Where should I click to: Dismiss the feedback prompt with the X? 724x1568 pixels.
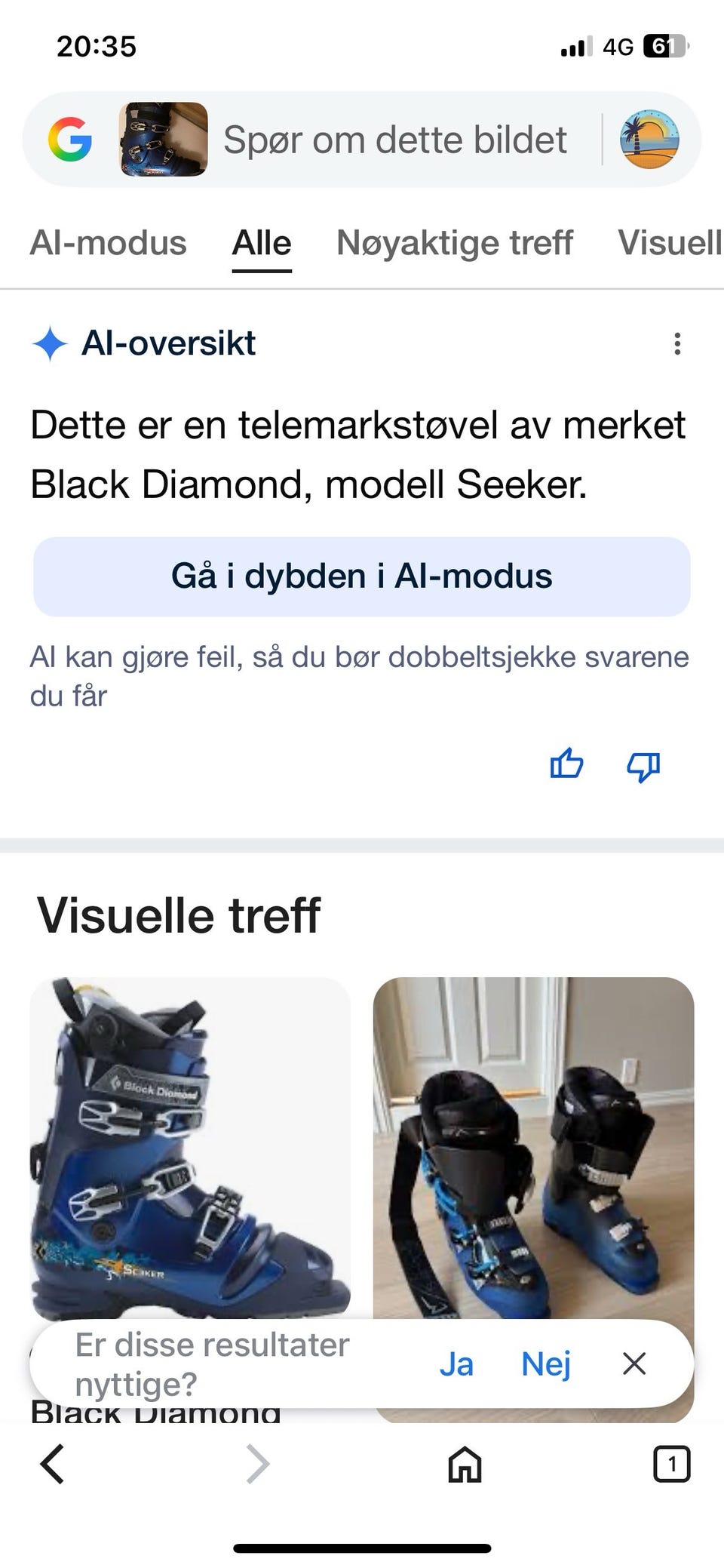[x=633, y=1363]
